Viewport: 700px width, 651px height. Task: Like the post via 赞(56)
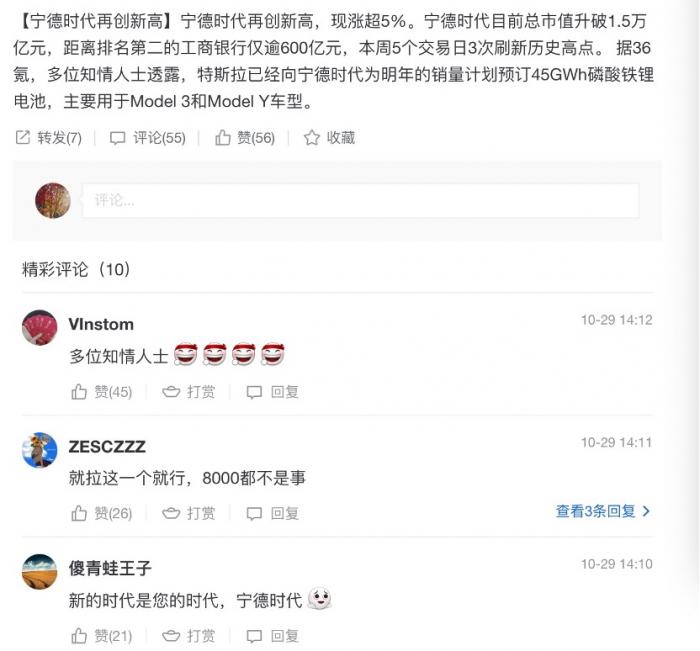click(x=245, y=138)
